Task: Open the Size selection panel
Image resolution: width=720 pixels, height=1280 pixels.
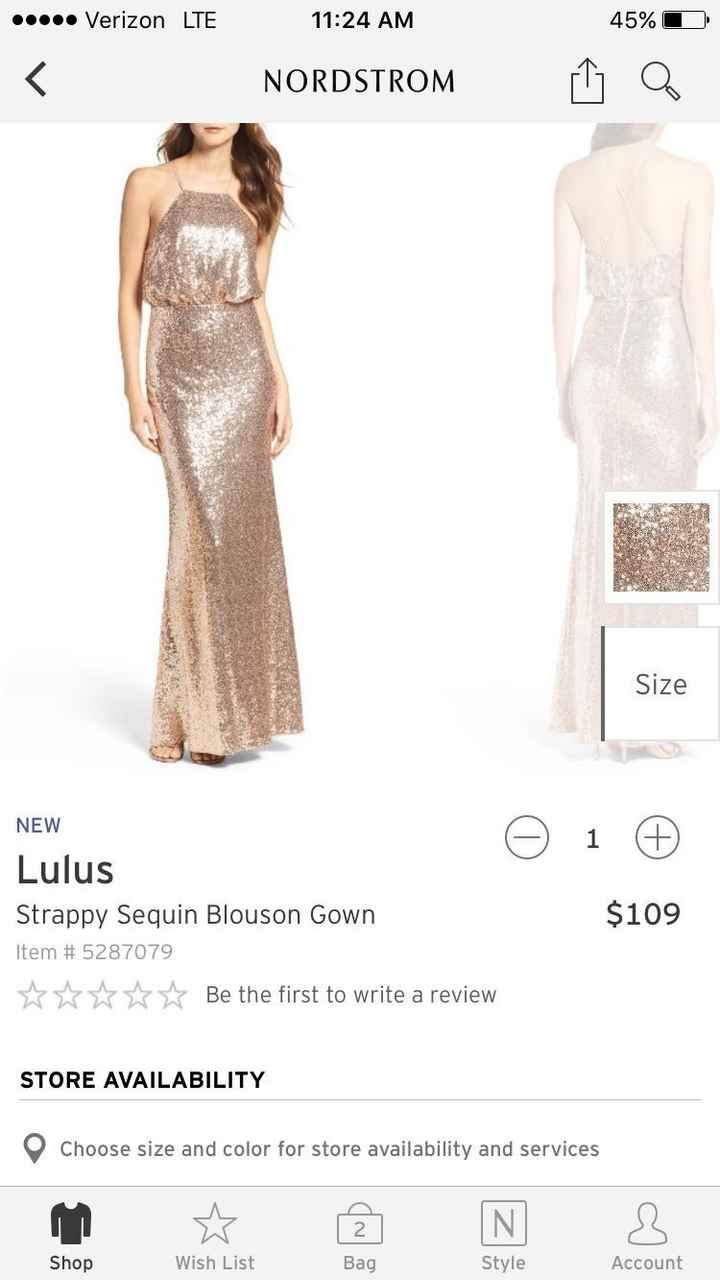Action: [660, 684]
